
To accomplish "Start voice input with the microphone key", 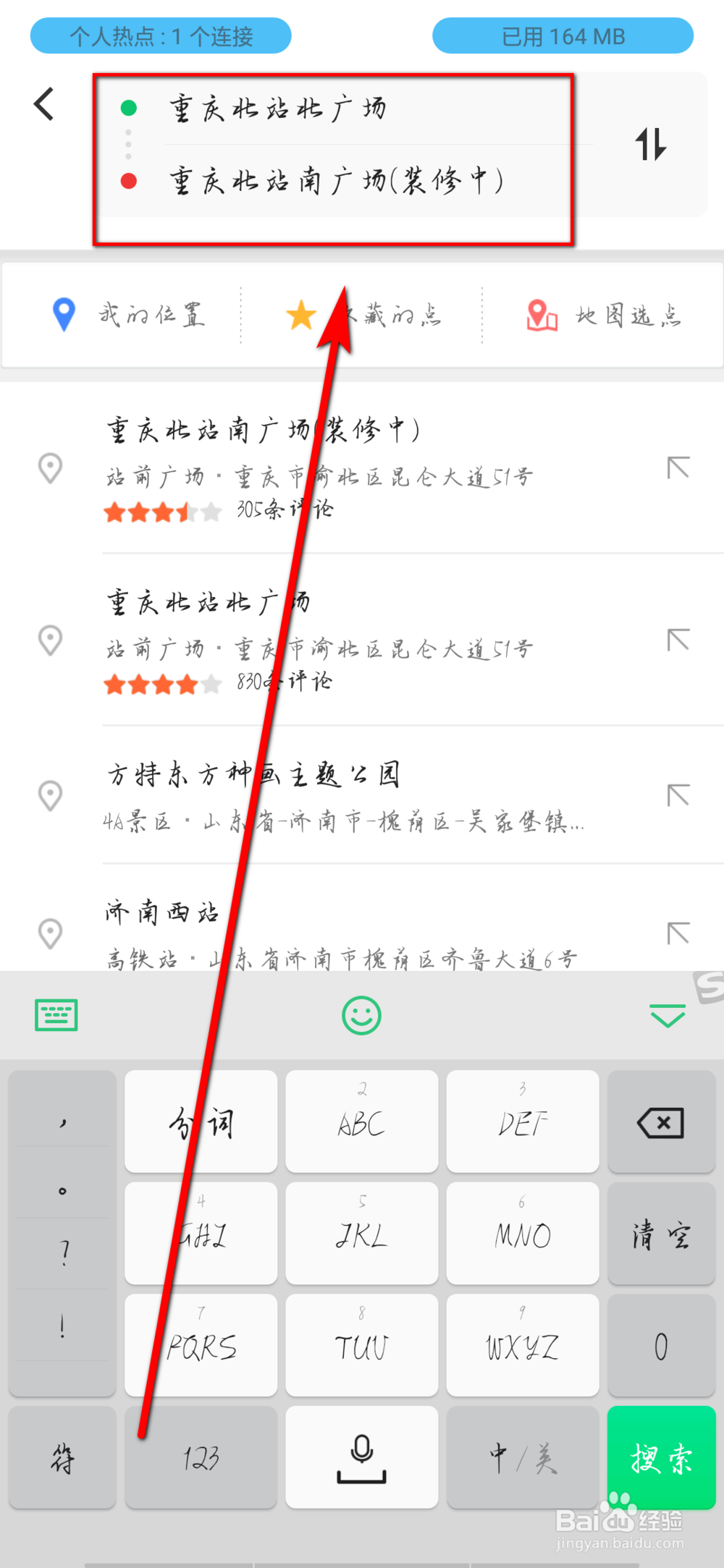I will point(361,1458).
